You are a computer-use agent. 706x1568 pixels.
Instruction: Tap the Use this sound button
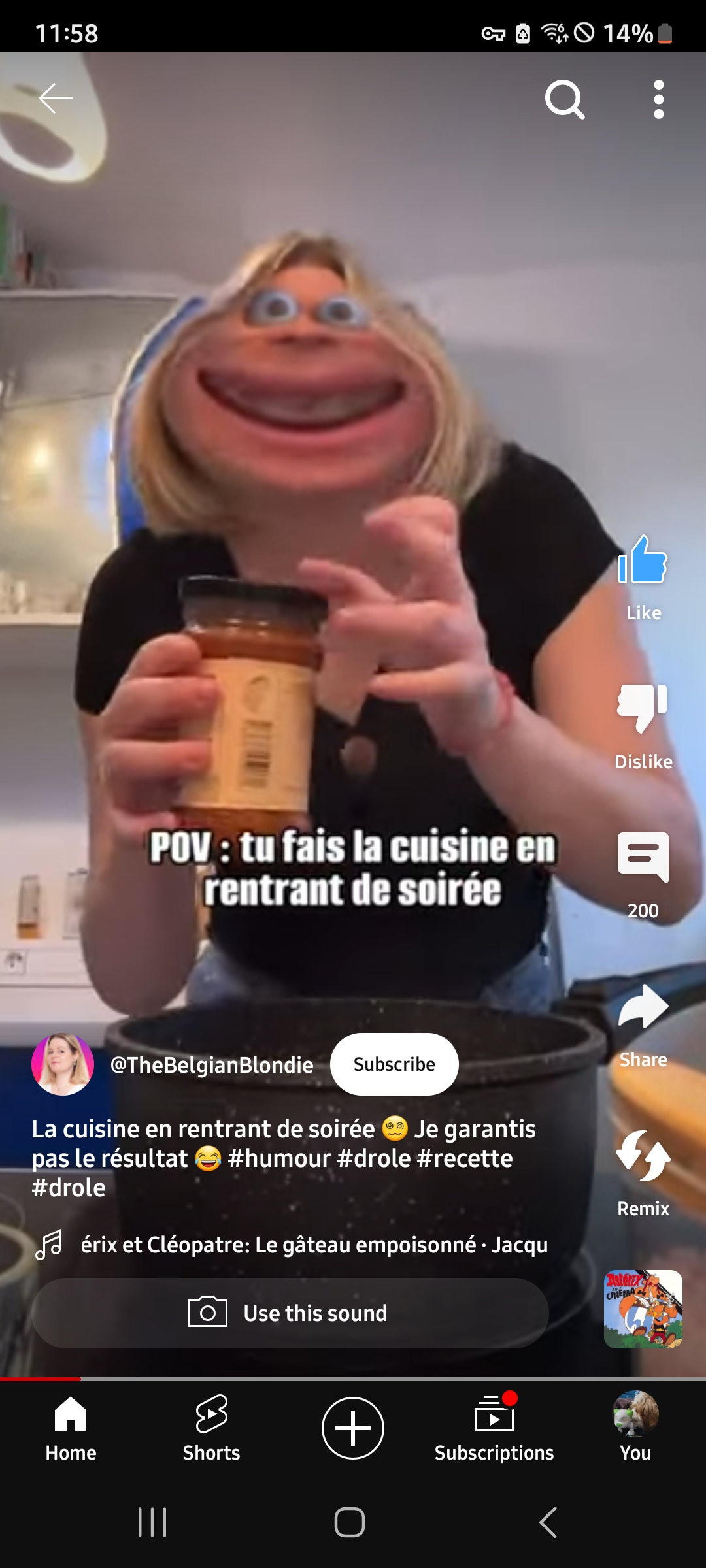tap(290, 1313)
